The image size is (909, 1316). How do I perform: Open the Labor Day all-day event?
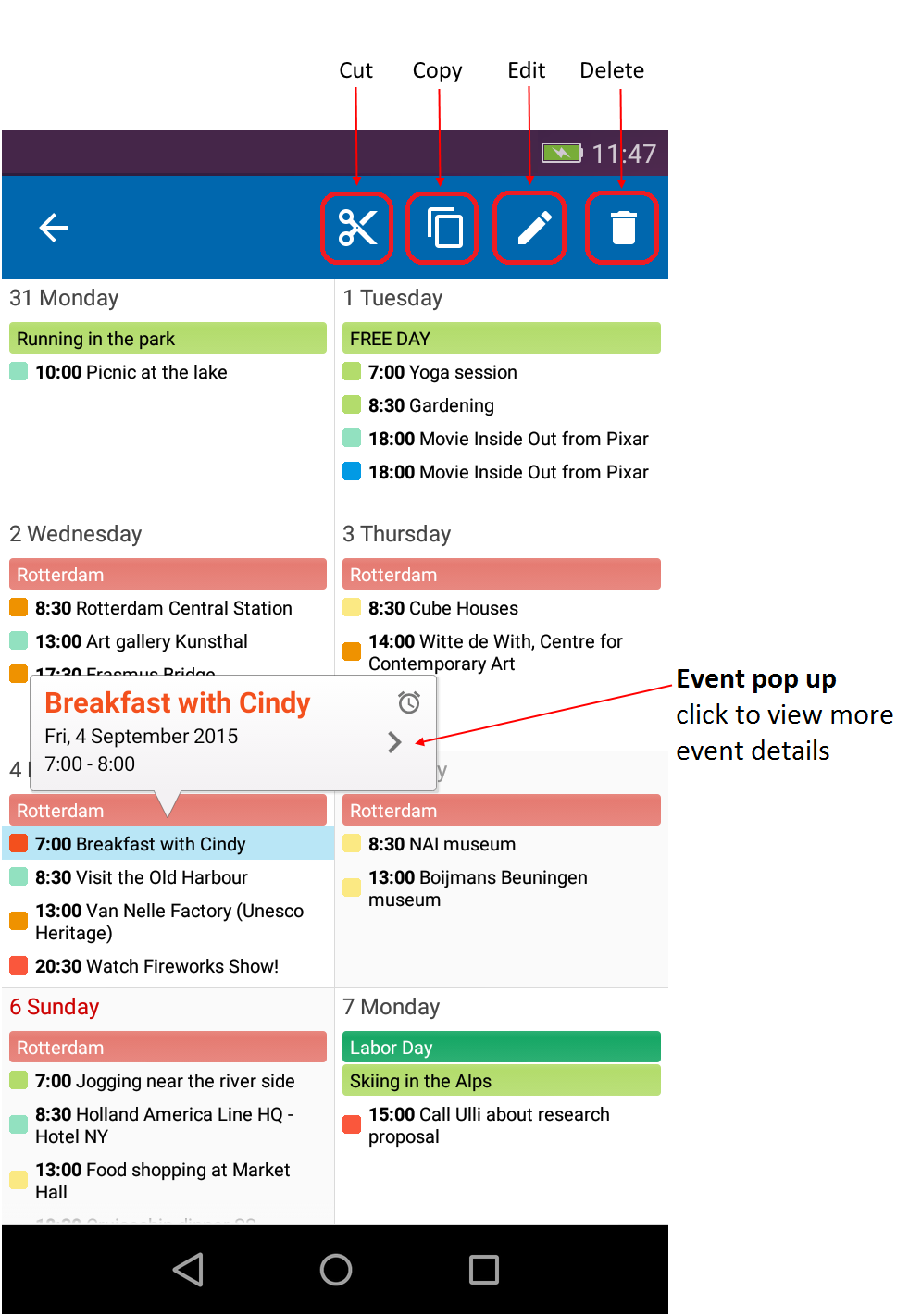click(501, 1048)
